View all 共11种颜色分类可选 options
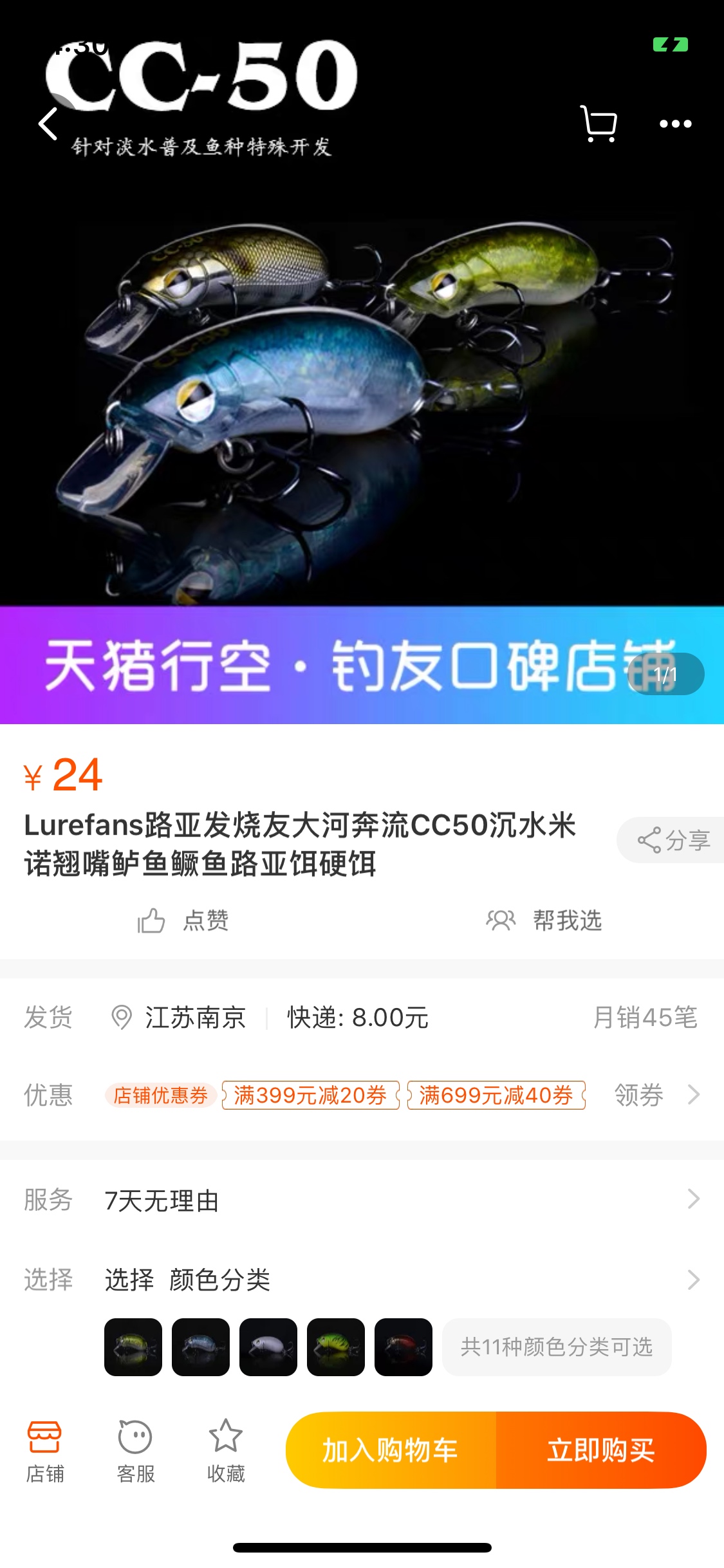The image size is (724, 1568). pos(557,1347)
